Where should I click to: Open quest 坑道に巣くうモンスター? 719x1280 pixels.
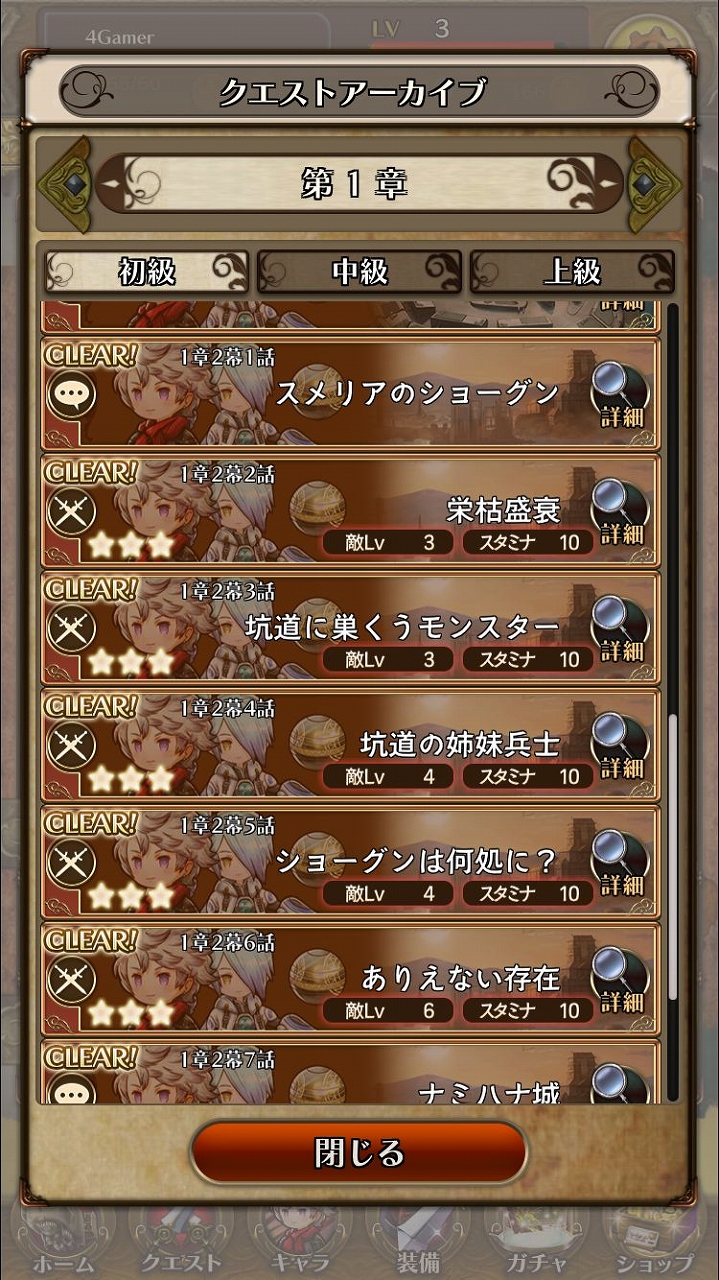[350, 627]
